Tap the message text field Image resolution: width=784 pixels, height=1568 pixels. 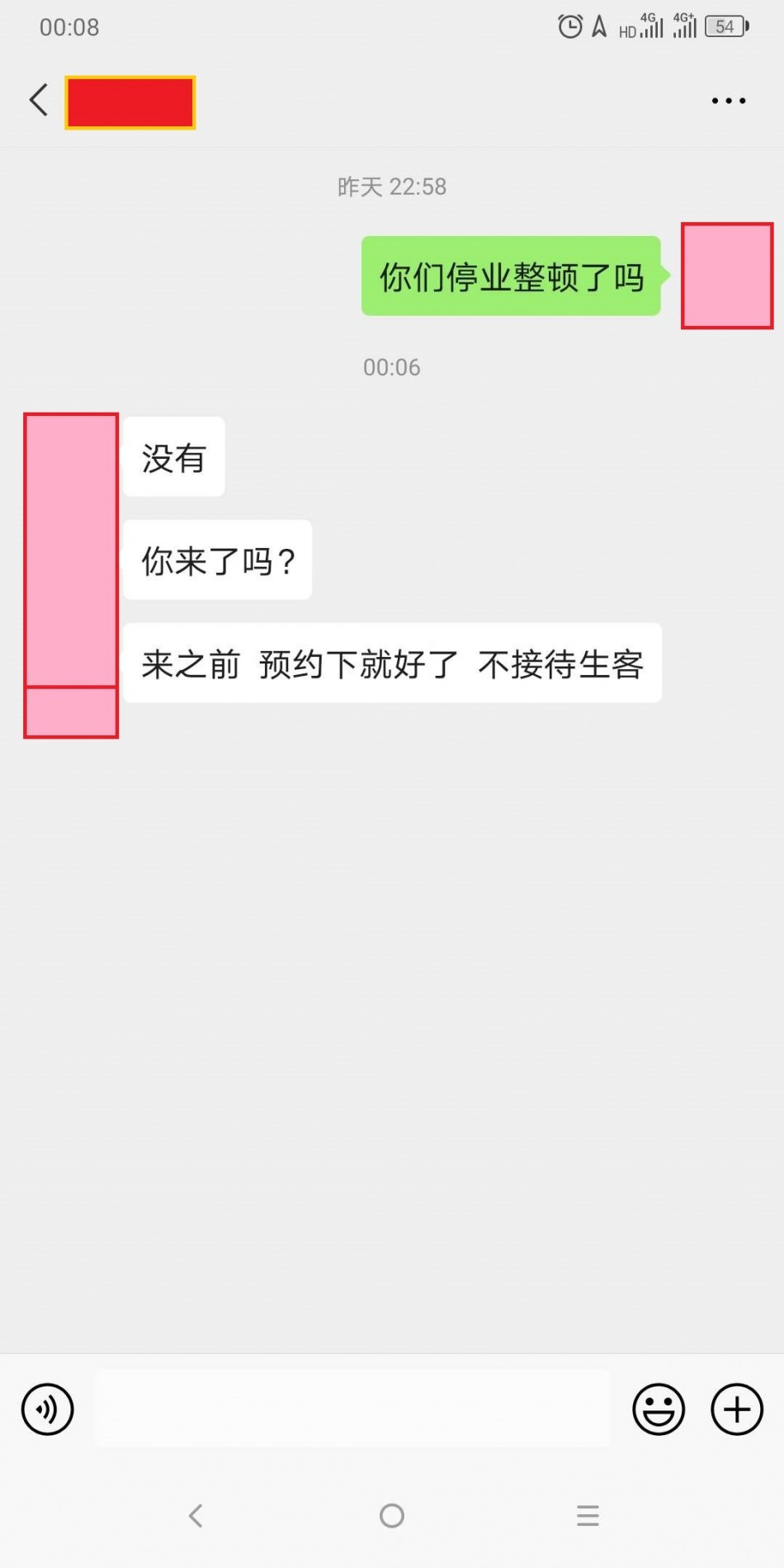pos(352,1408)
